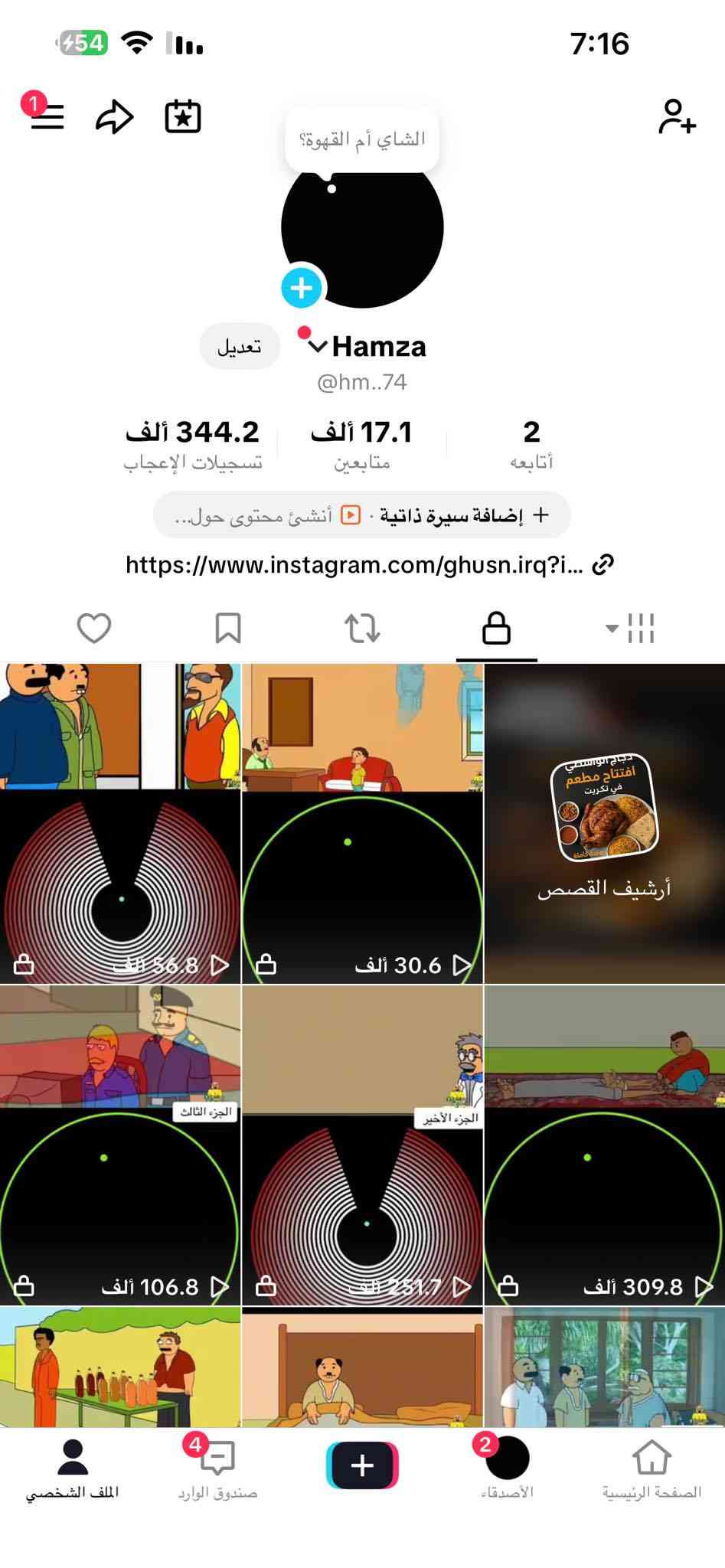The width and height of the screenshot is (725, 1568).
Task: Switch to the saved bookmarks tab
Action: point(228,629)
